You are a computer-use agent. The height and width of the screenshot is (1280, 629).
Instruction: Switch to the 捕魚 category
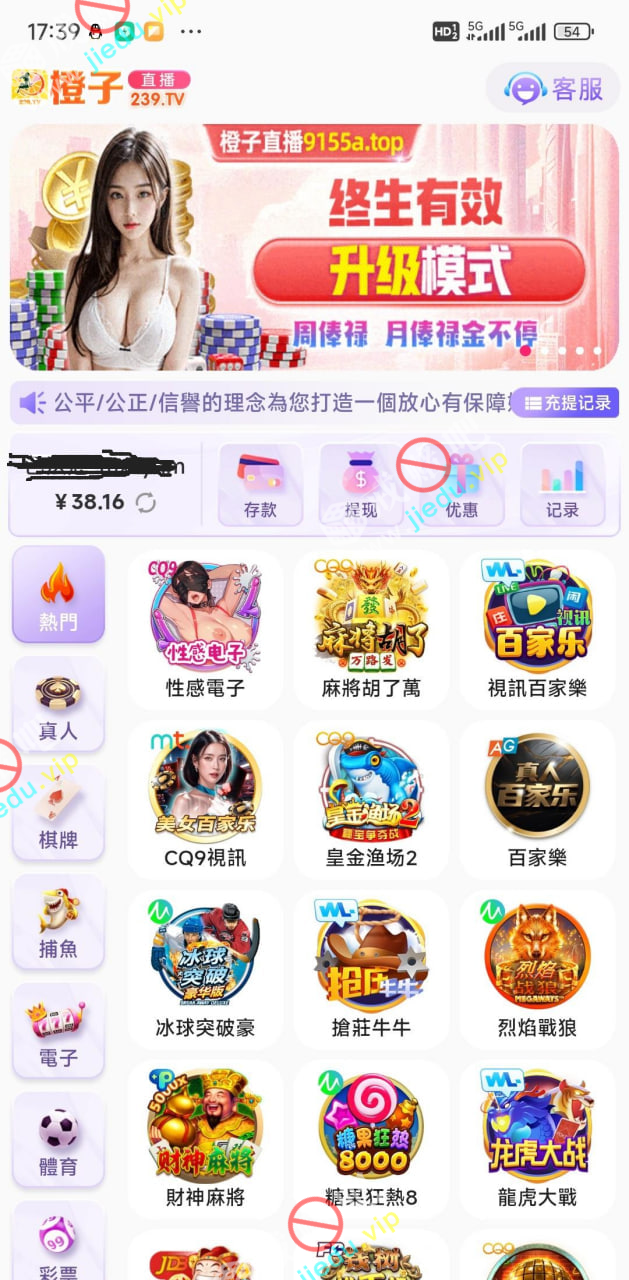coord(58,922)
